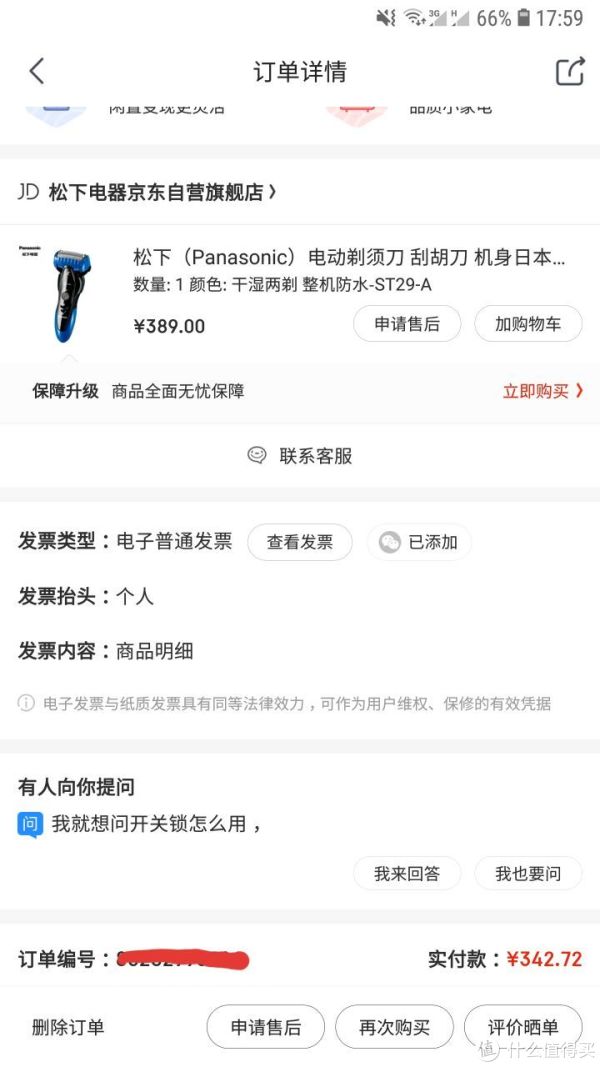View the invoice with 查看发票

pos(300,542)
